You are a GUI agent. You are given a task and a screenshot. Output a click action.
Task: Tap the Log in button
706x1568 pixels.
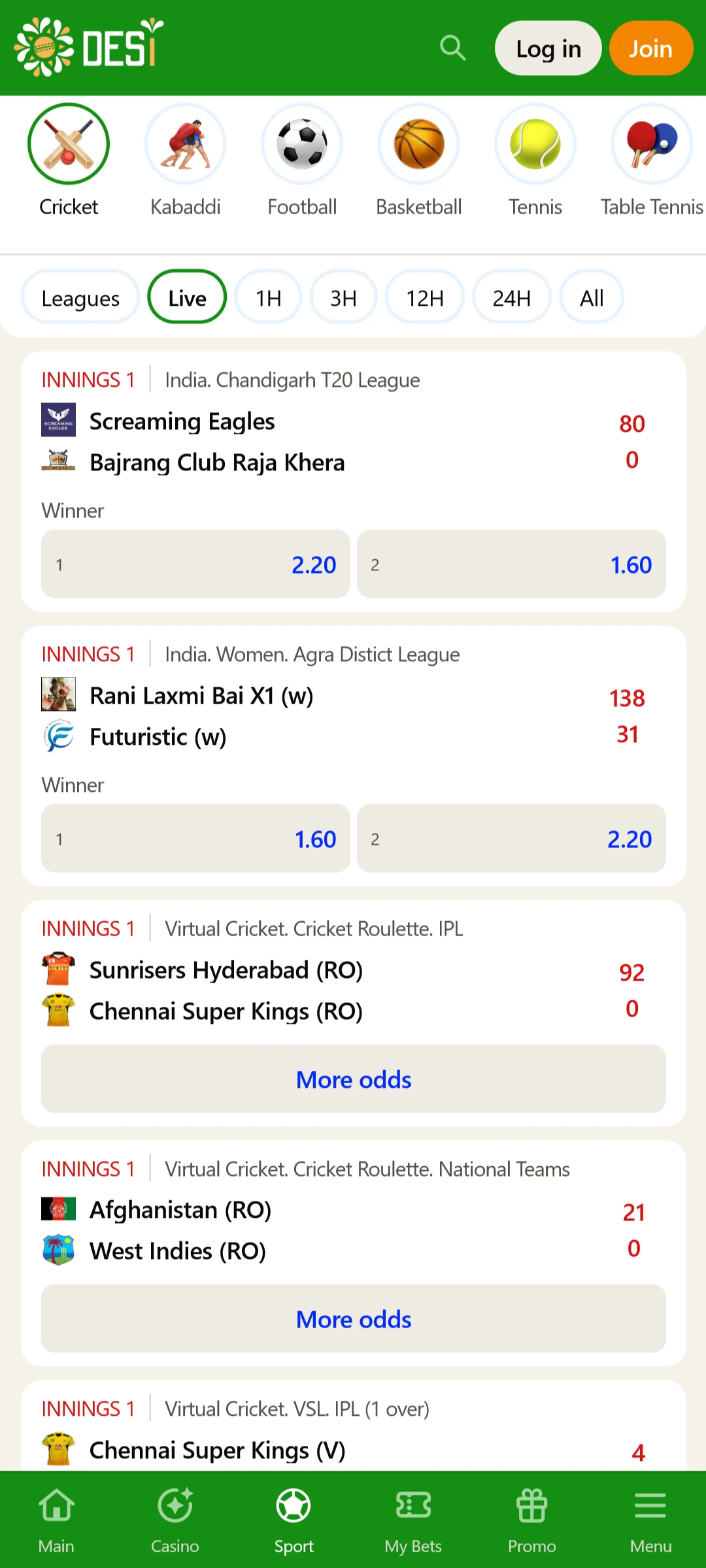[548, 48]
